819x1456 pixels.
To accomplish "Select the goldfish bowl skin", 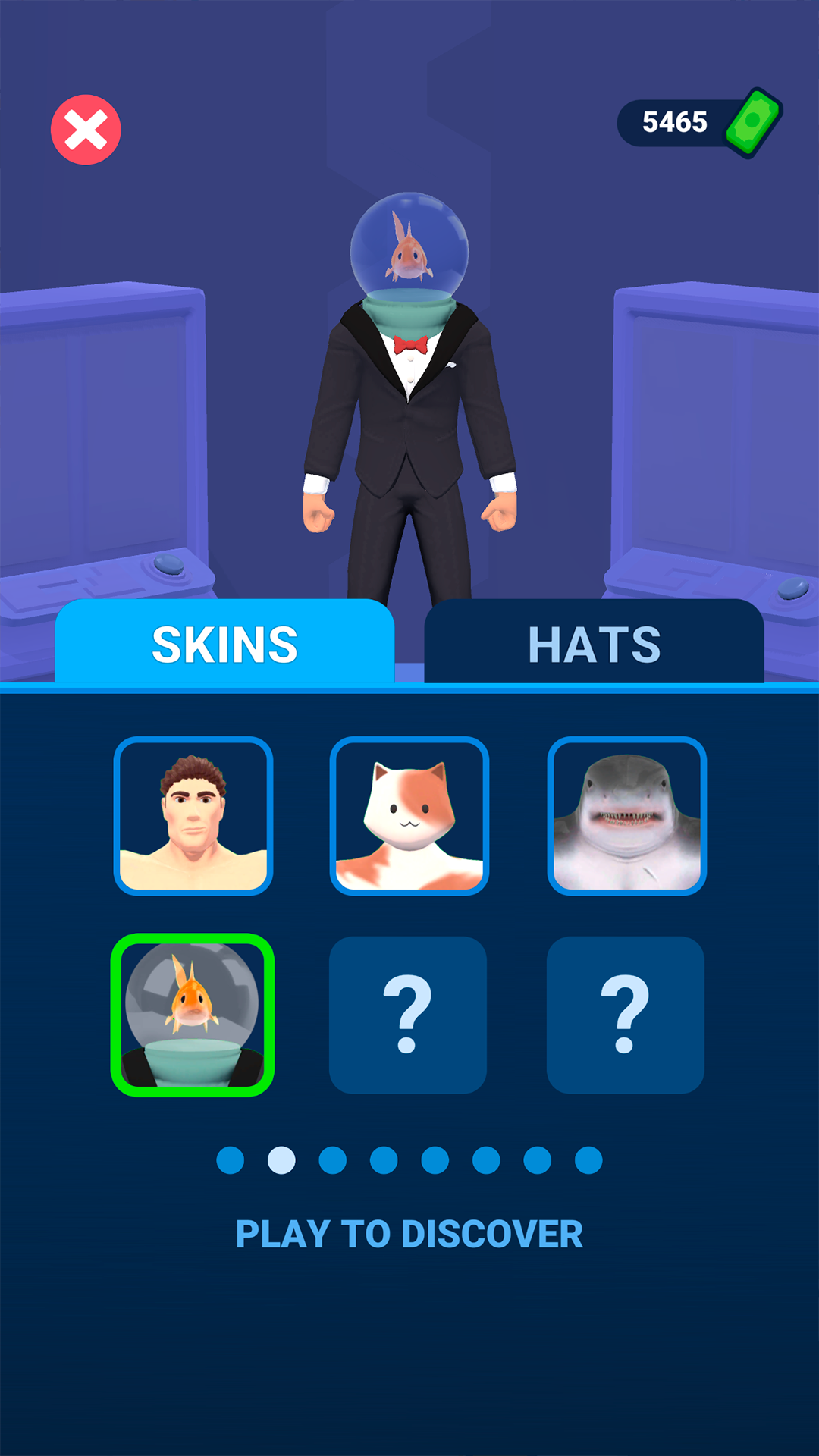I will pos(193,1015).
